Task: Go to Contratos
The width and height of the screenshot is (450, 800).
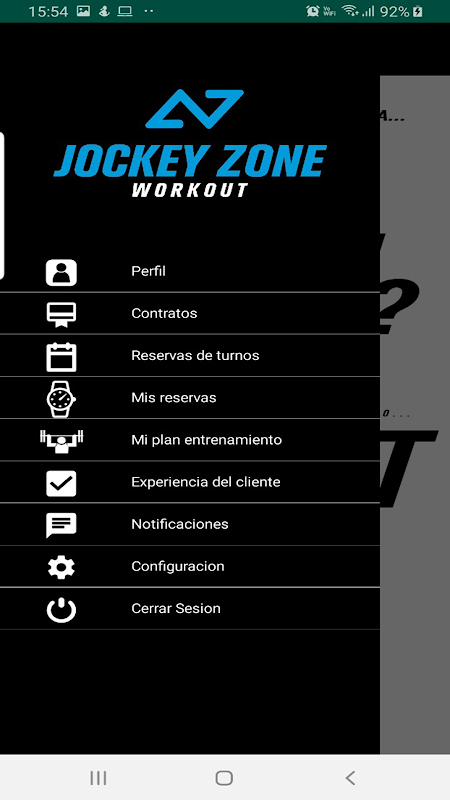Action: [190, 313]
